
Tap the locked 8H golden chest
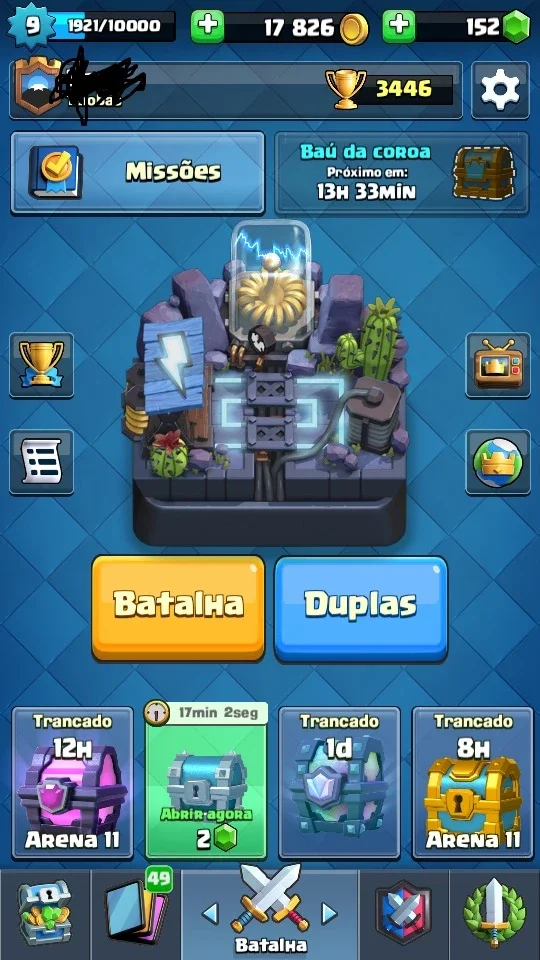(473, 783)
